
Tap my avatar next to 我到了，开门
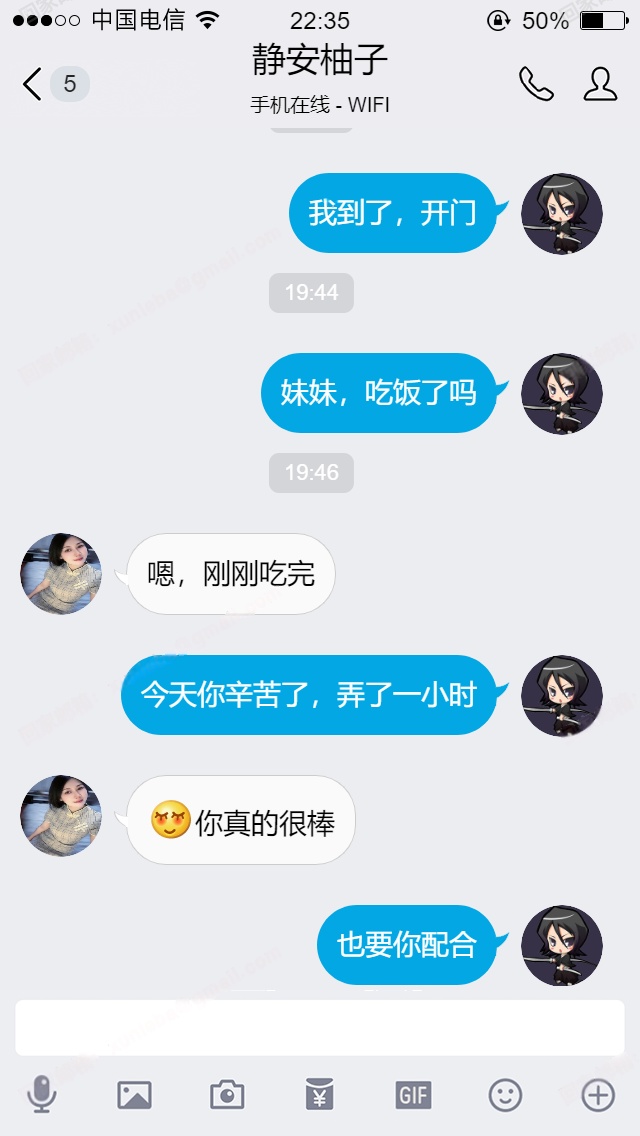point(562,214)
